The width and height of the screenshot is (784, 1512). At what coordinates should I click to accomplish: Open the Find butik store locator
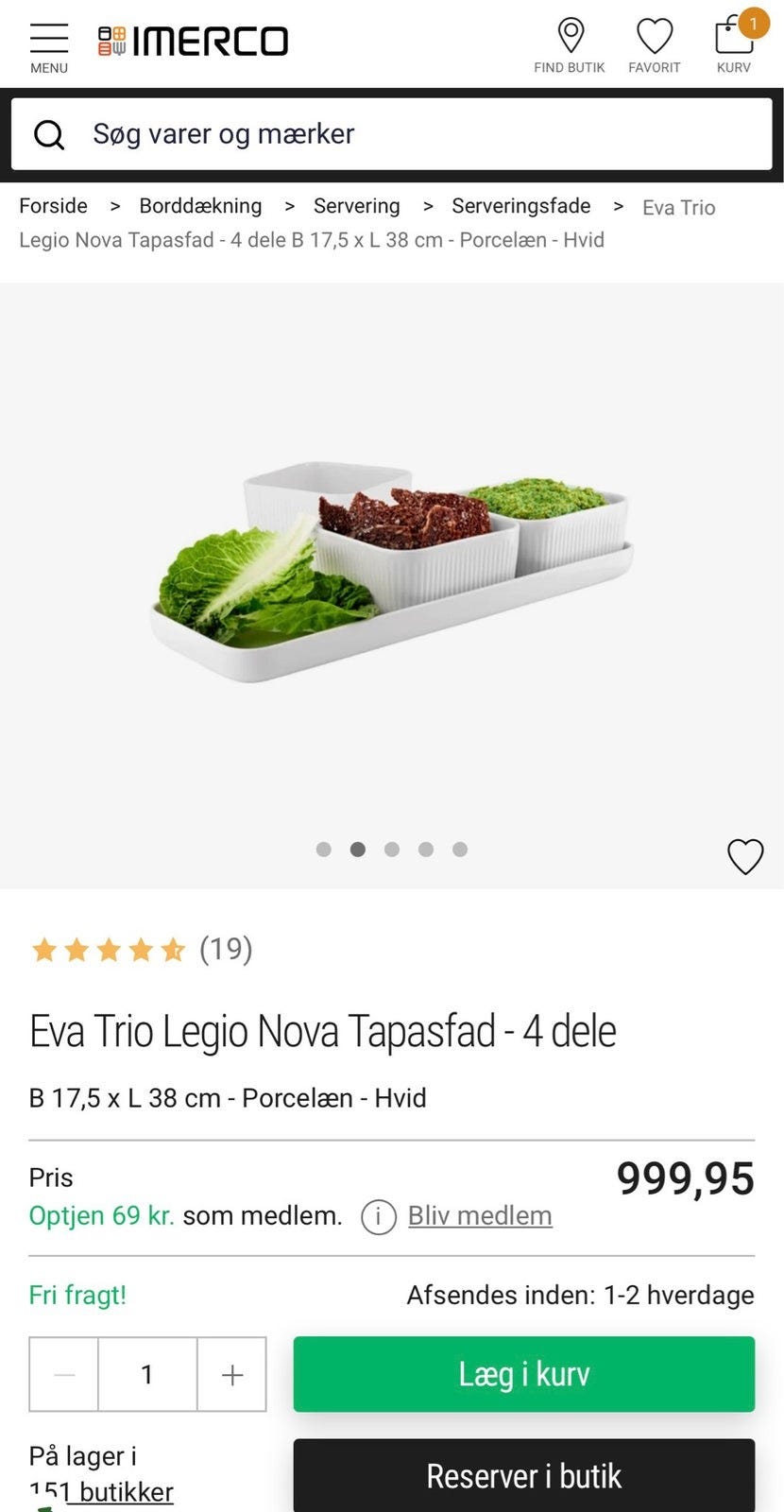click(x=570, y=46)
